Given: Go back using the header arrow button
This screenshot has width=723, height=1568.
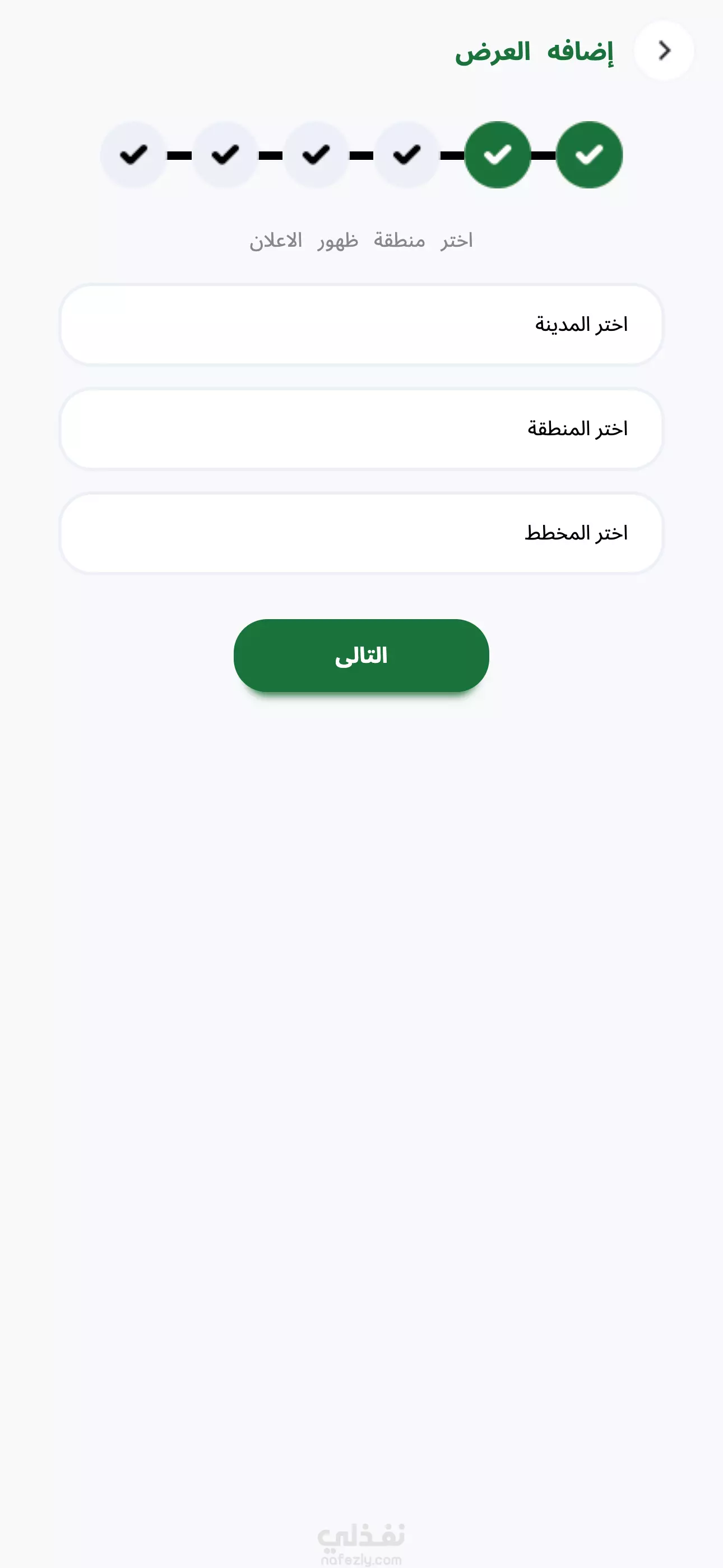Looking at the screenshot, I should [664, 50].
